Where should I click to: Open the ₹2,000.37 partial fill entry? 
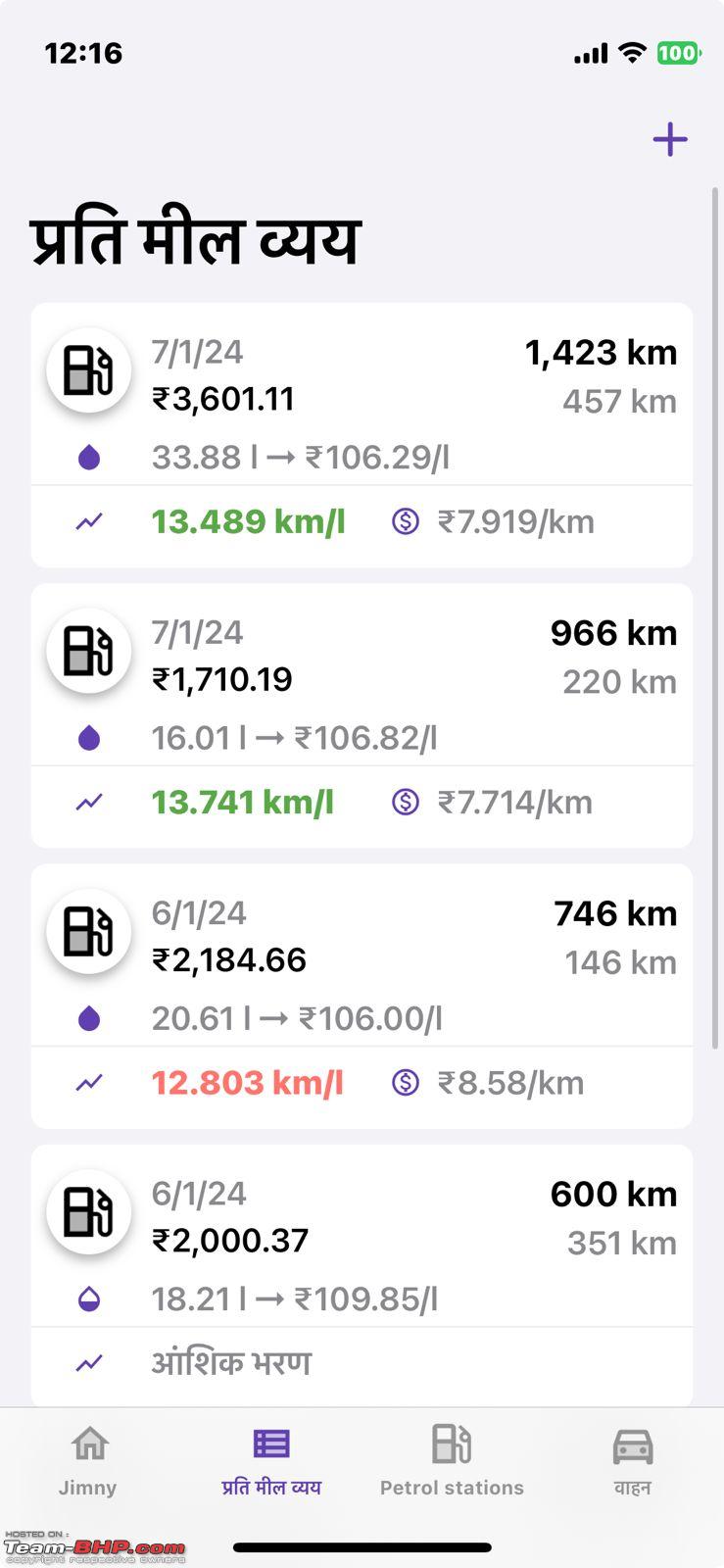click(362, 1276)
